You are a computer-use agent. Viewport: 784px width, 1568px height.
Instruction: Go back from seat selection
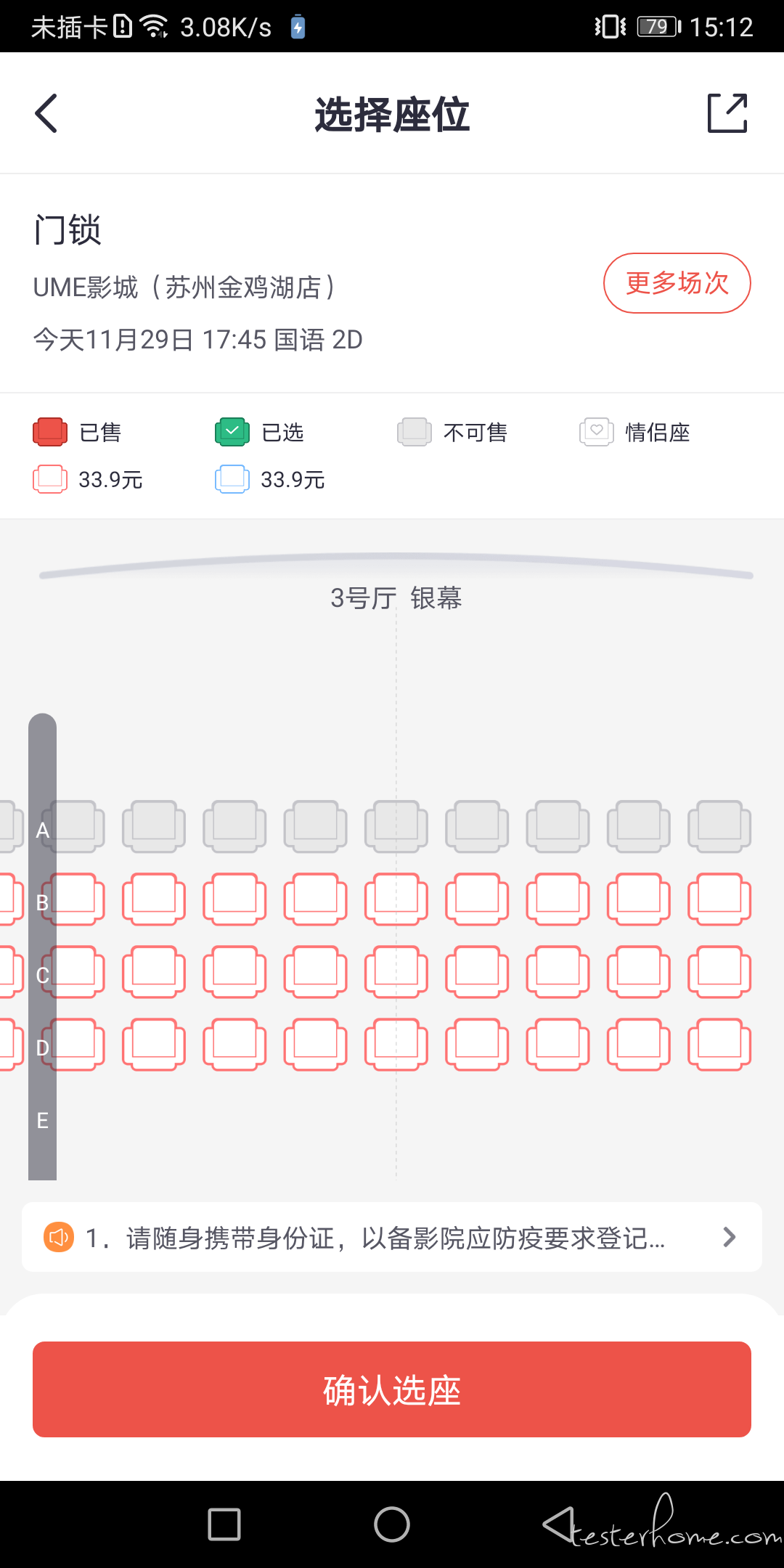(x=46, y=113)
